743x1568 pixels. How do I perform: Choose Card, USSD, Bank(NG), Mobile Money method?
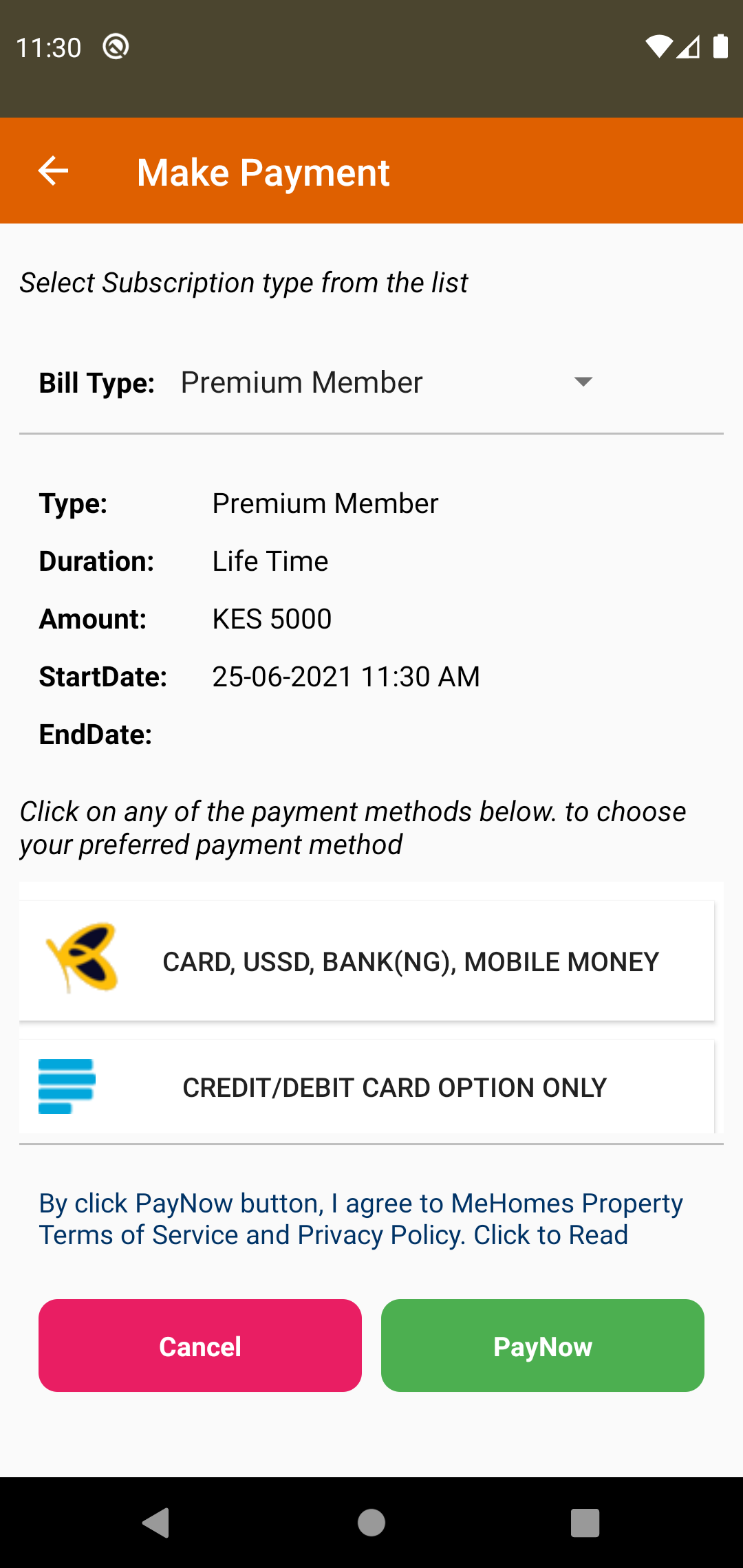tap(367, 961)
